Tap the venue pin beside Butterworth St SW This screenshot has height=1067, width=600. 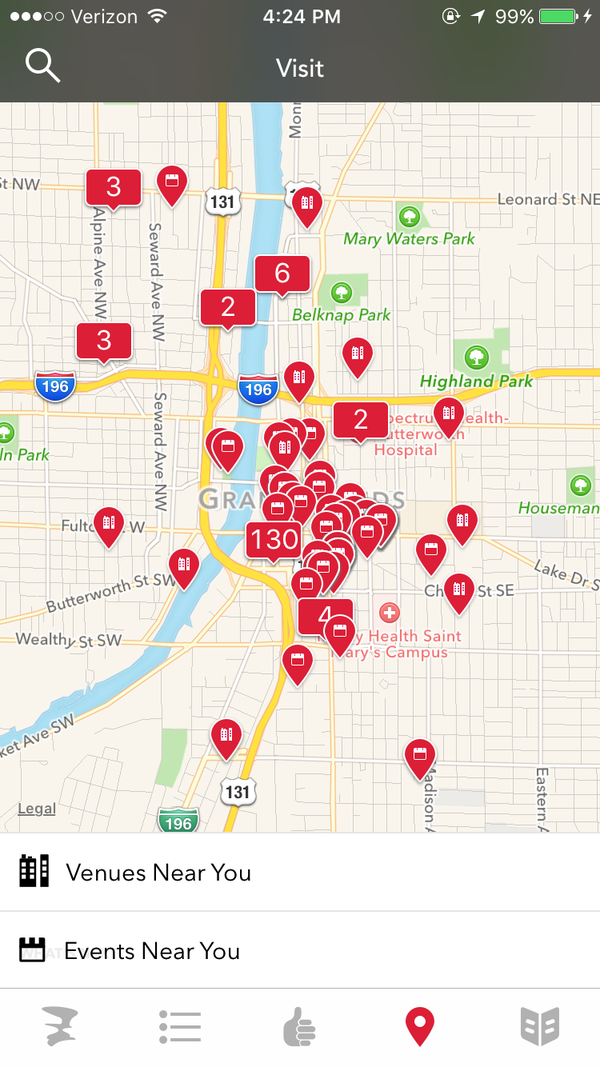coord(184,569)
